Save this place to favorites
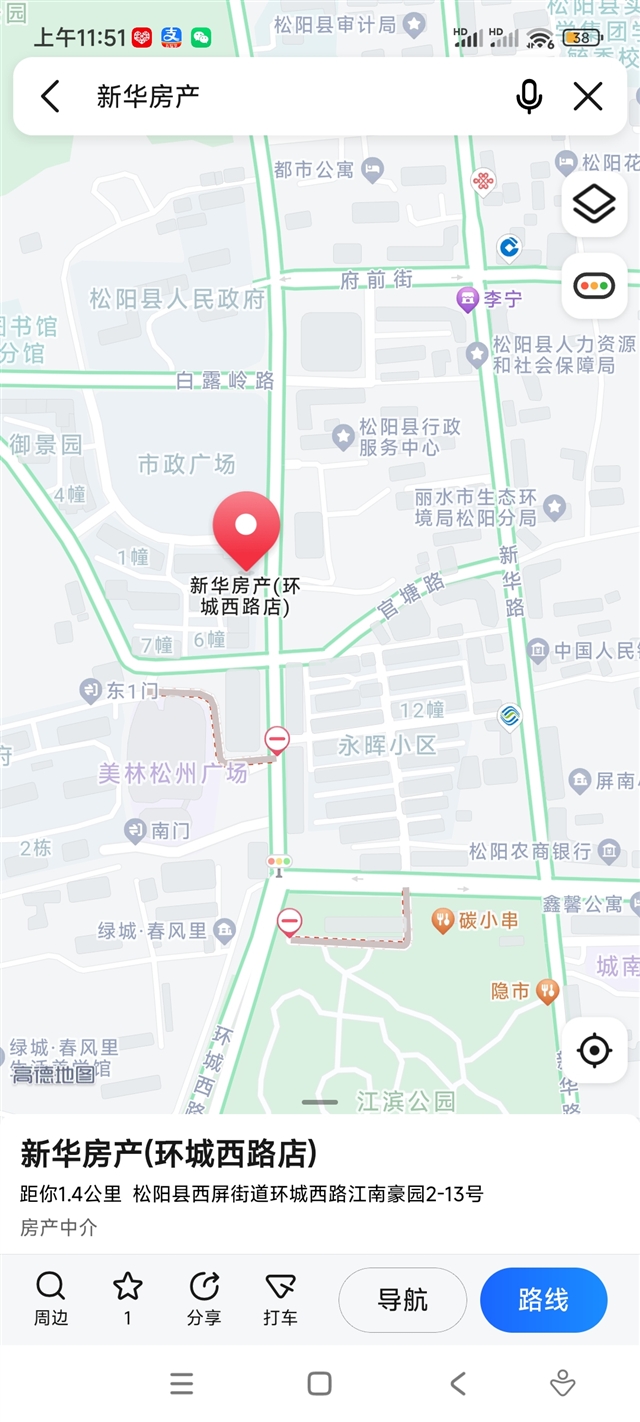The image size is (640, 1422). pos(127,1298)
